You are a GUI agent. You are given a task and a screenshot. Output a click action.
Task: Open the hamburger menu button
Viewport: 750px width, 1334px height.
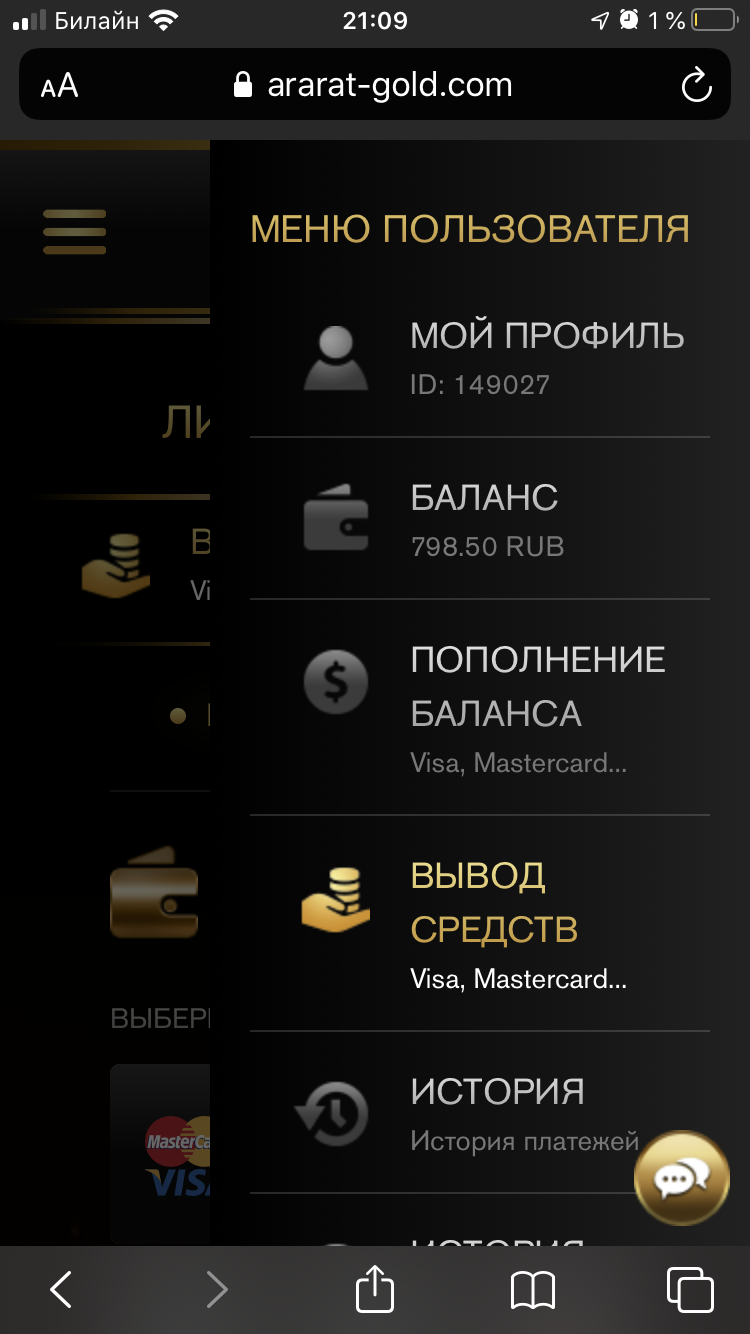click(x=74, y=232)
